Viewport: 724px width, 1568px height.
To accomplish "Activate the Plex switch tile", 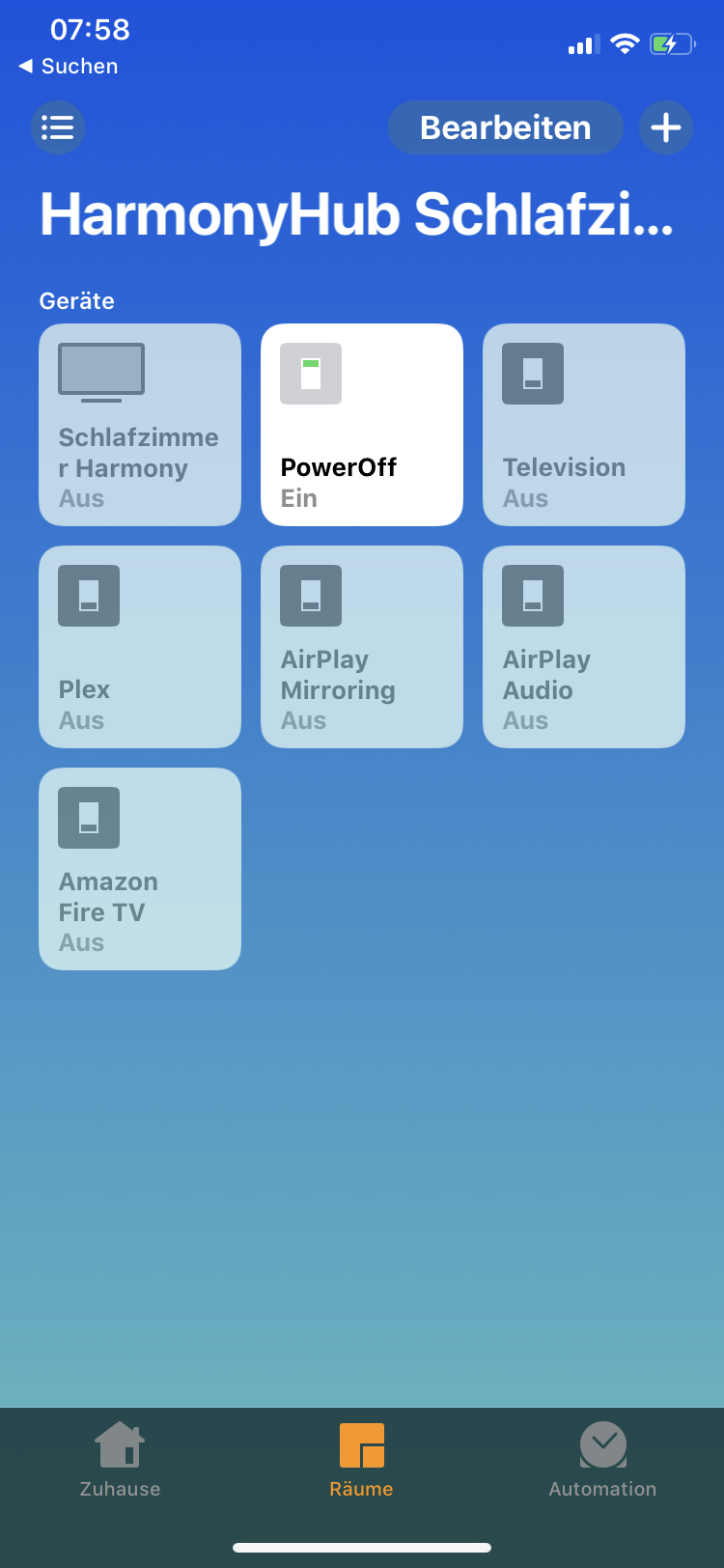I will [x=140, y=647].
